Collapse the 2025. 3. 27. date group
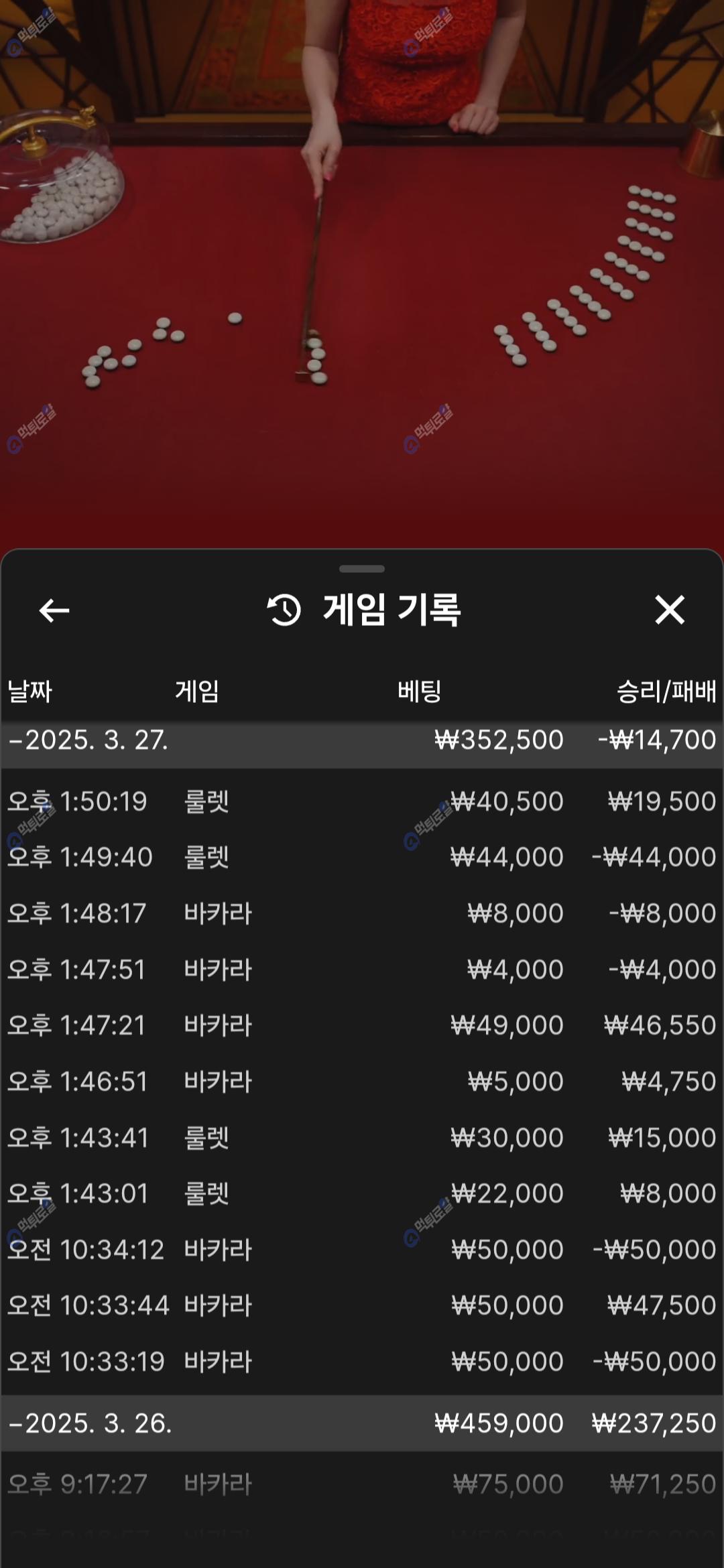724x1568 pixels. pyautogui.click(x=362, y=740)
